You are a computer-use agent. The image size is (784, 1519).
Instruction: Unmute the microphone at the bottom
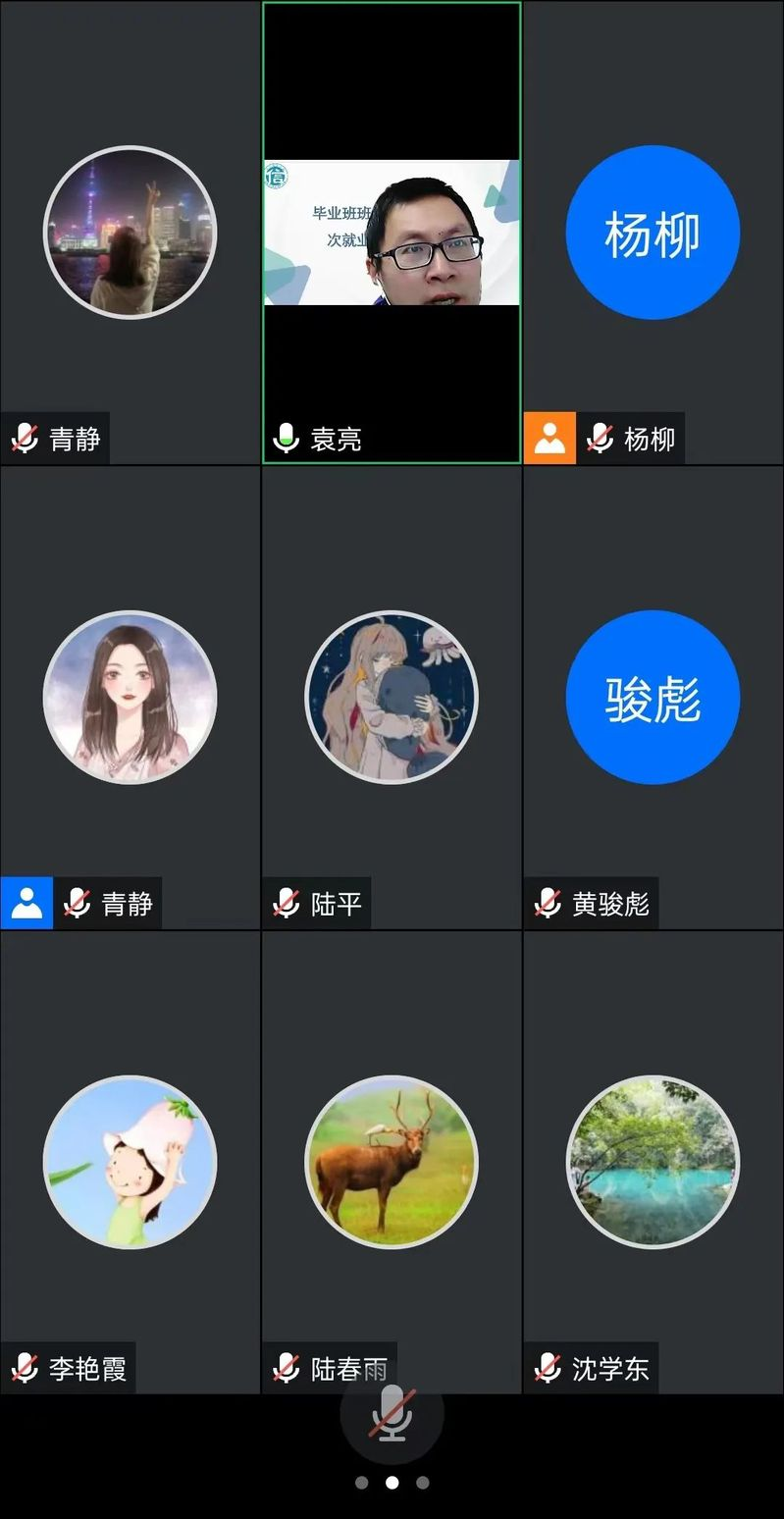click(392, 1414)
